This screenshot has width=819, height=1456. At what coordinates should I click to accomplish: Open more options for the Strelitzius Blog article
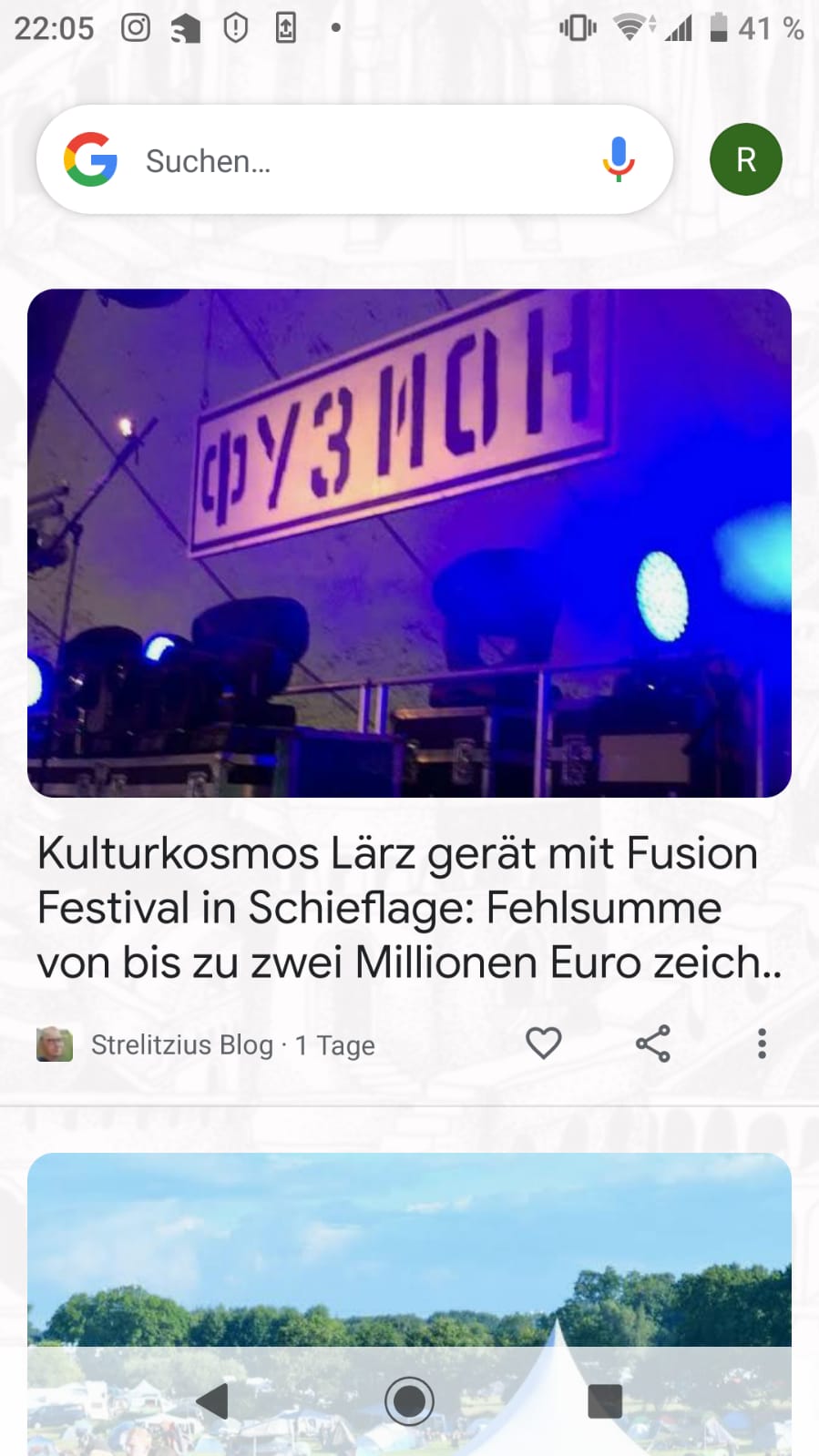point(762,1044)
